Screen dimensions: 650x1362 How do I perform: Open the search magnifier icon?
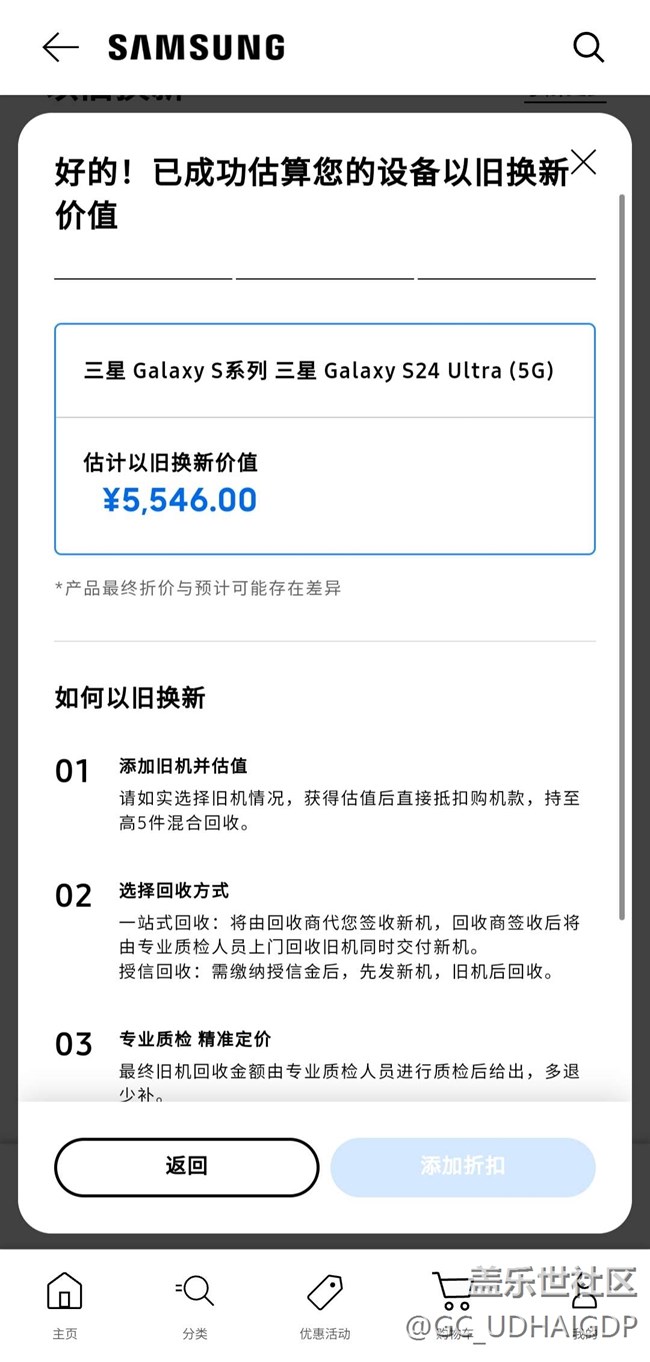[588, 47]
